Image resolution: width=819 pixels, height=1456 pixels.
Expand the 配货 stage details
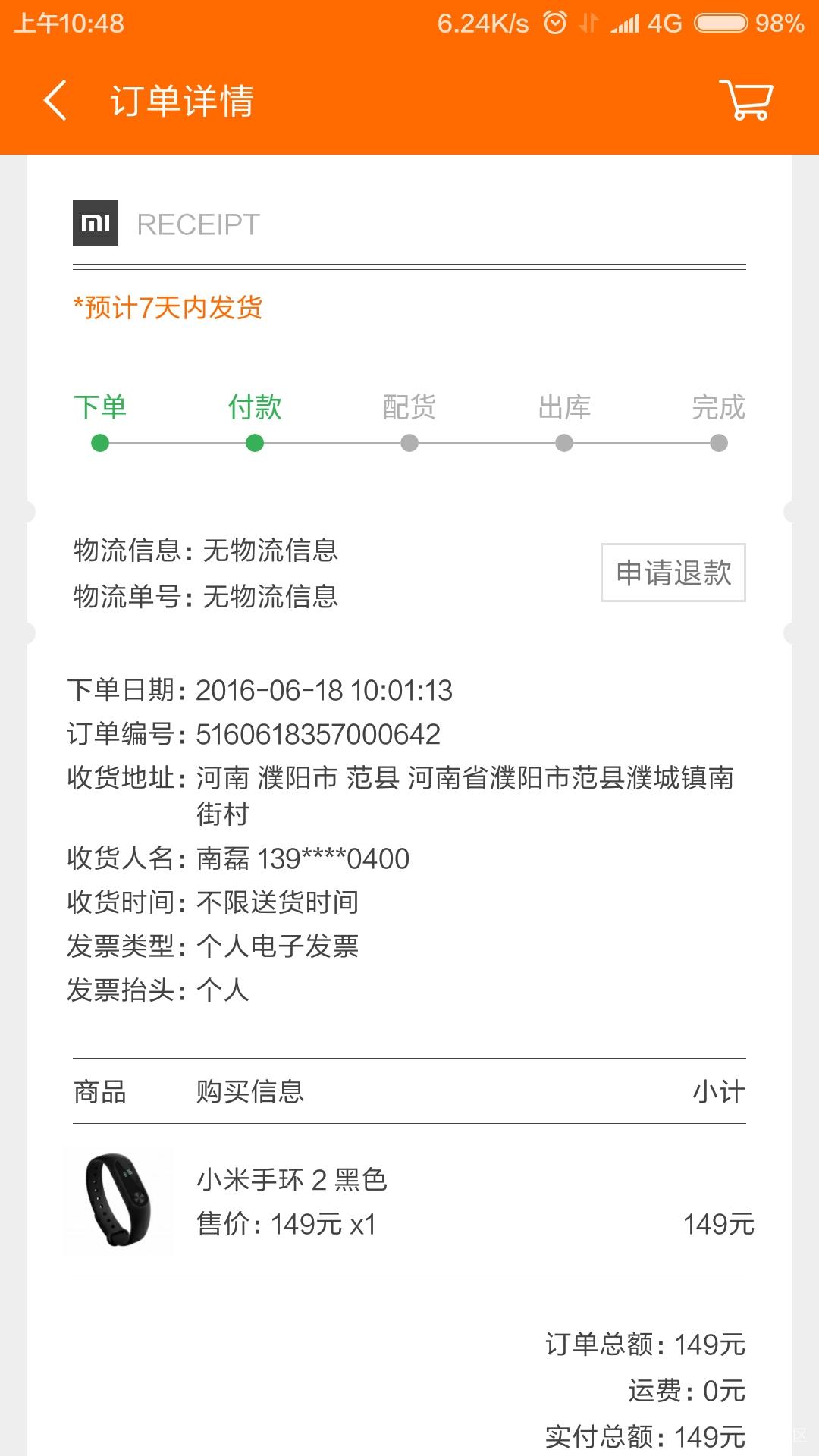click(x=409, y=407)
